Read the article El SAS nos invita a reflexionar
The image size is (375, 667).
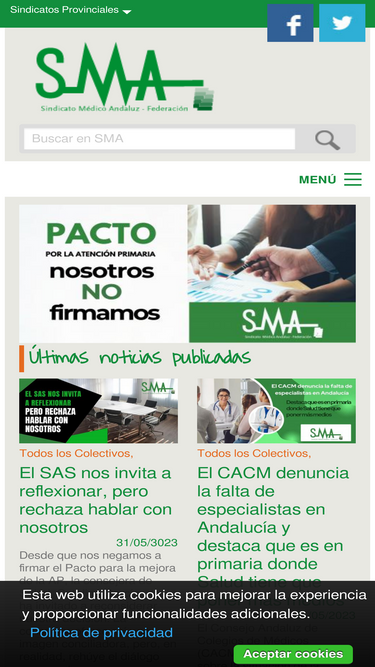pos(97,500)
